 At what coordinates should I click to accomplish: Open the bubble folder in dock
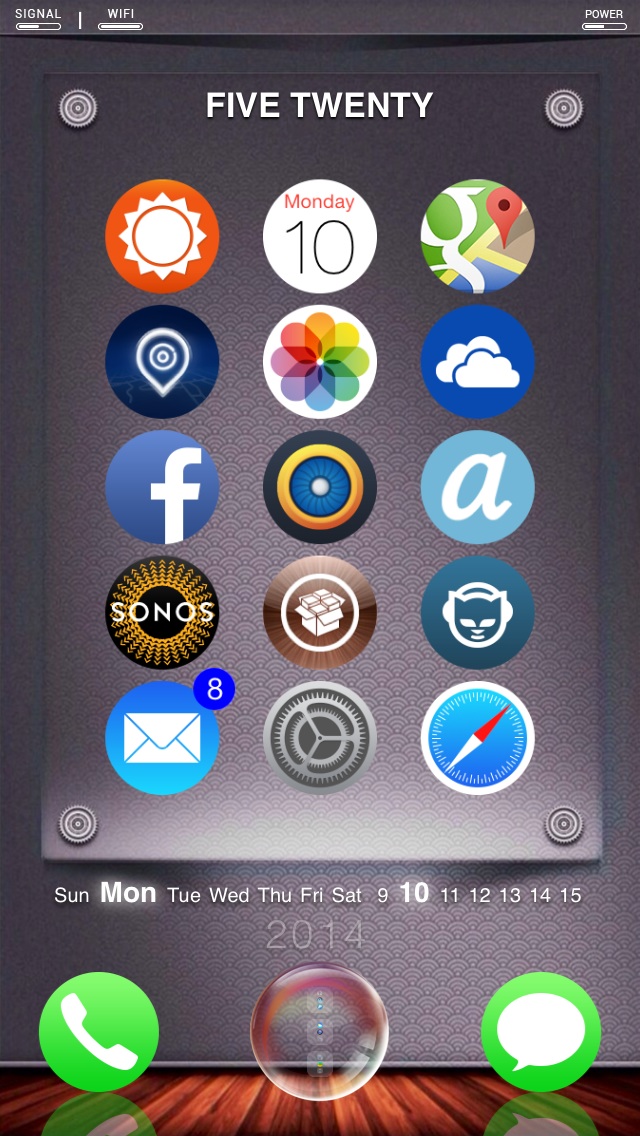(320, 1032)
